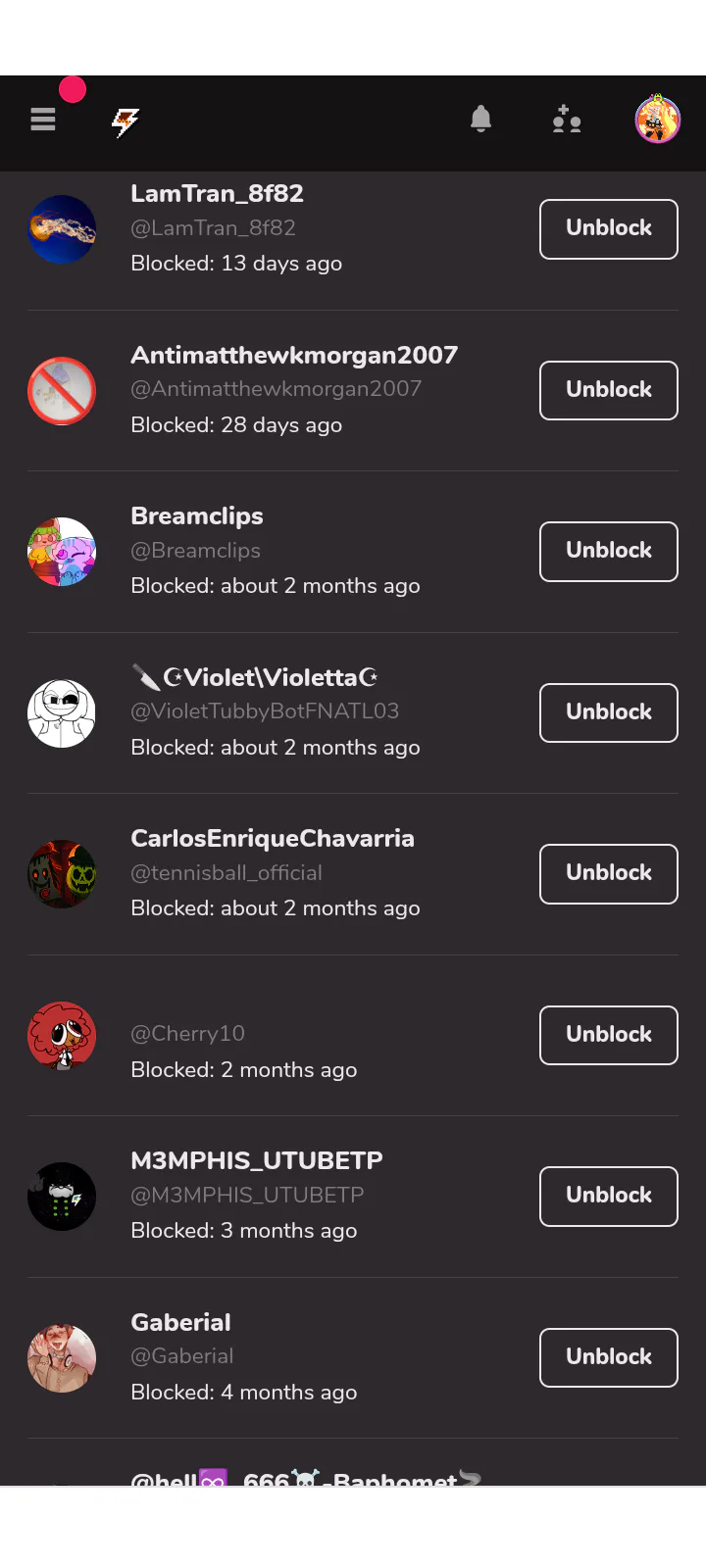This screenshot has height=1568, width=706.
Task: Open Breamclips profile name
Action: click(197, 516)
